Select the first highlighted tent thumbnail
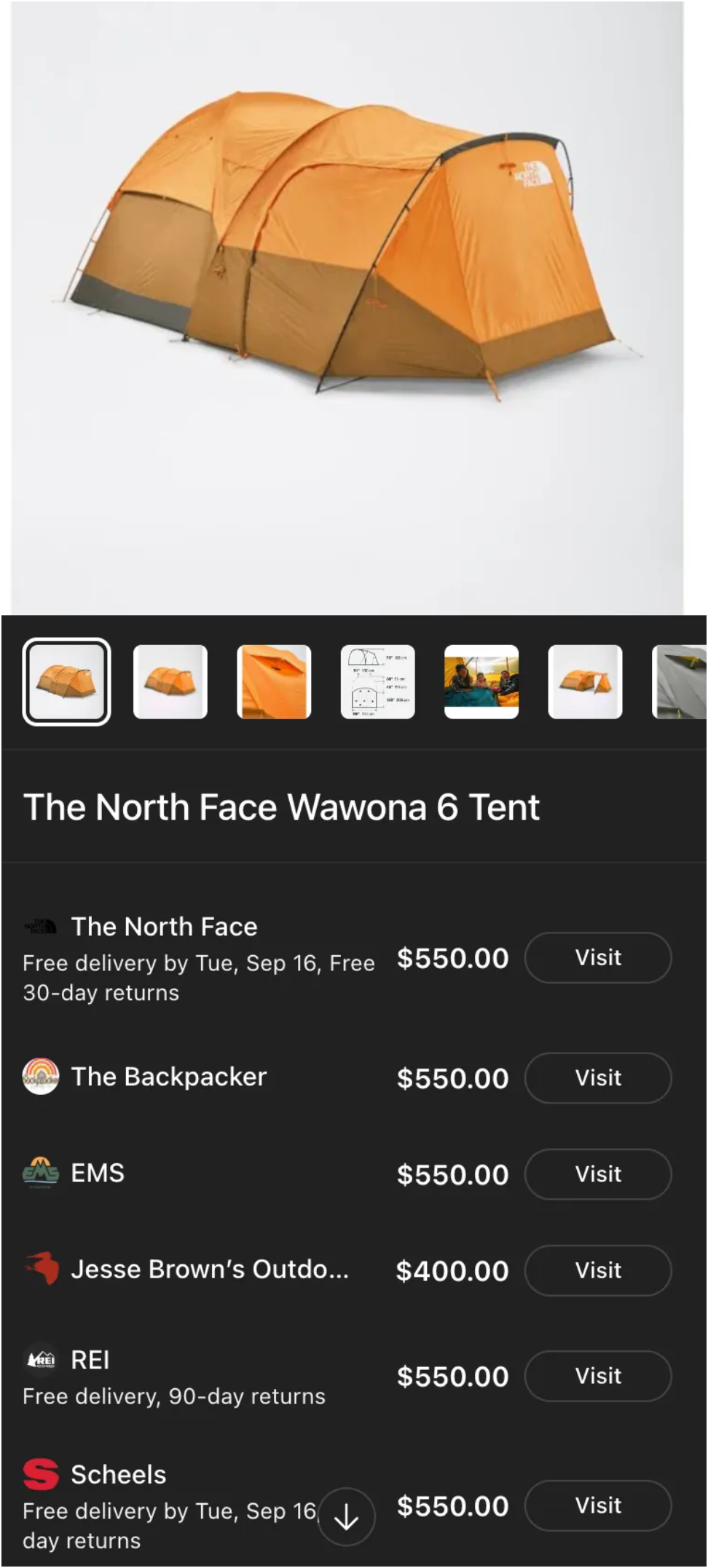The image size is (708, 1568). 66,681
